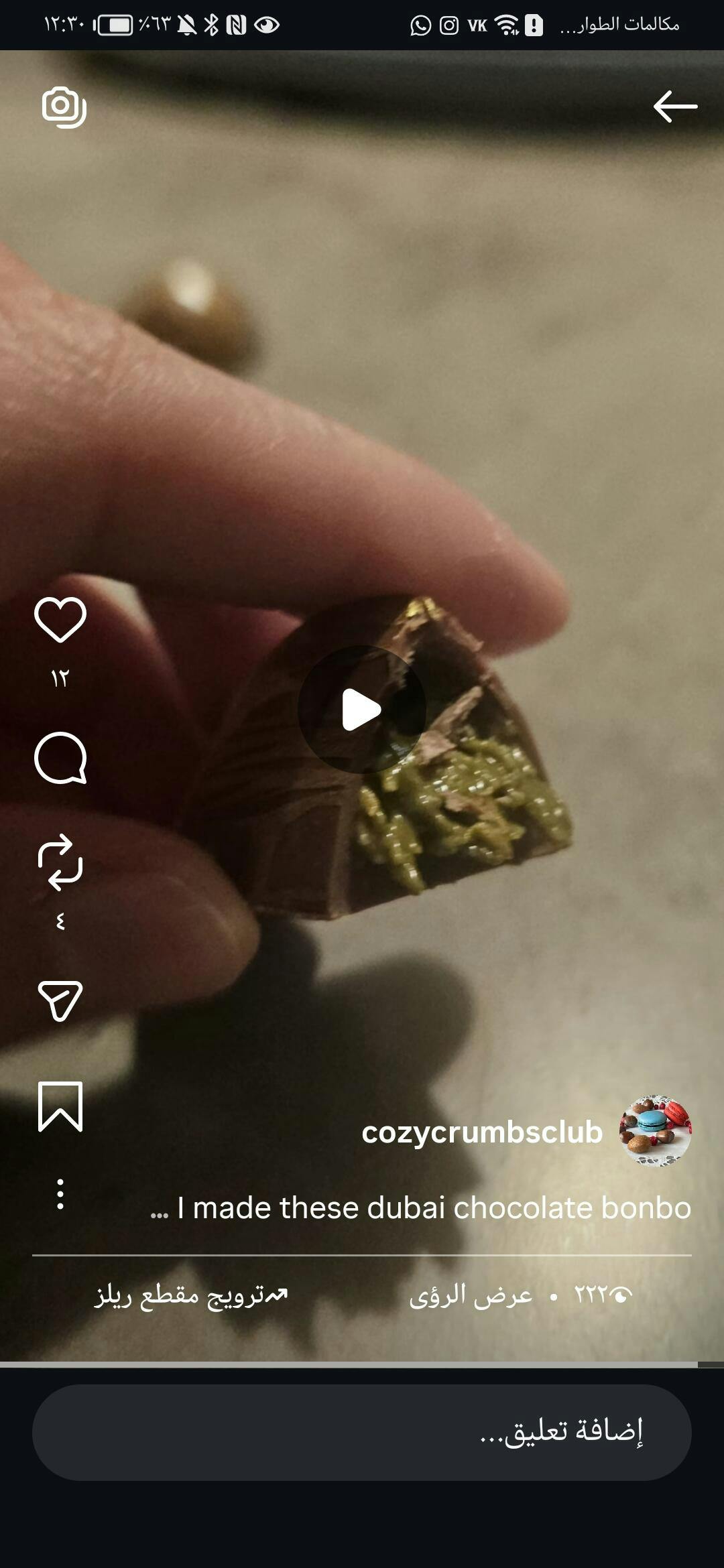Save the reel with the bookmark icon

pos(60,1106)
